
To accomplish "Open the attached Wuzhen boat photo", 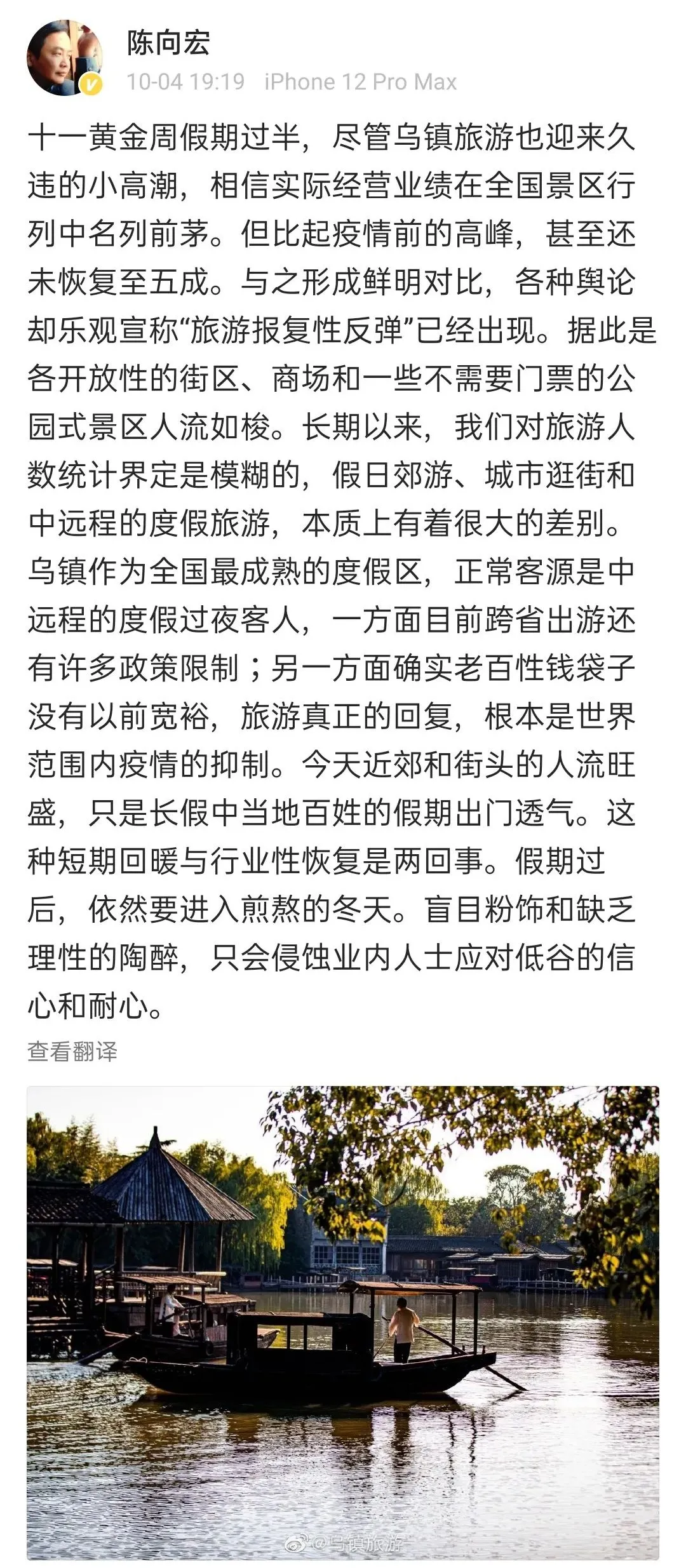I will point(343,1322).
